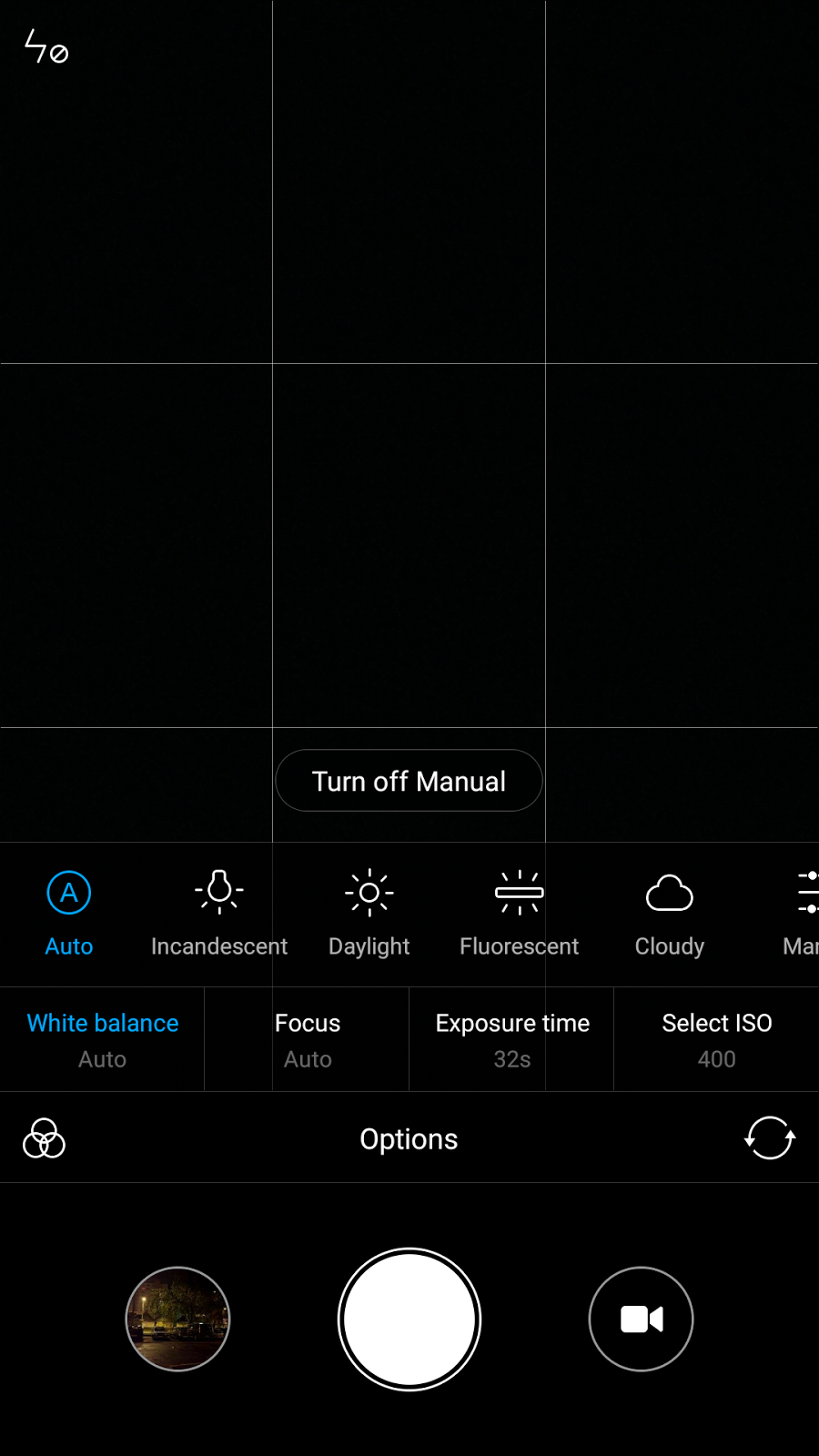Toggle the flash setting icon
This screenshot has width=819, height=1456.
[45, 46]
